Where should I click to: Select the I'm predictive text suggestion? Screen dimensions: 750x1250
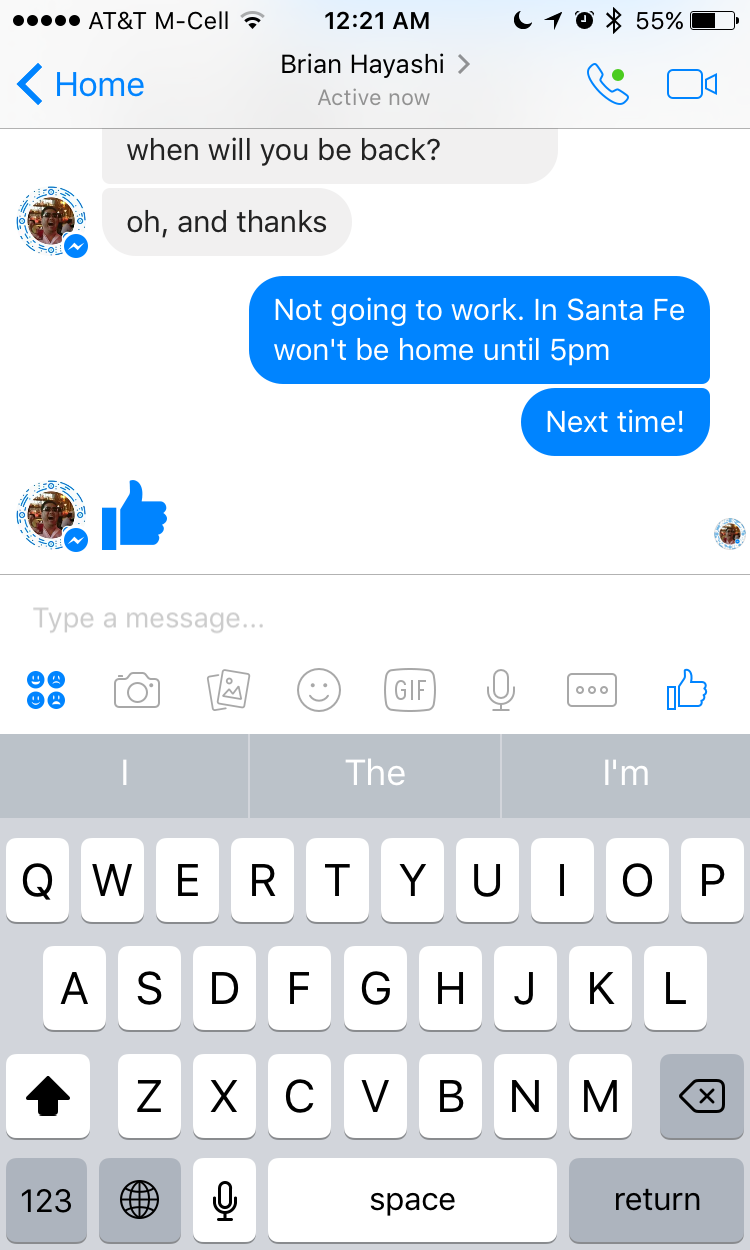pos(625,776)
